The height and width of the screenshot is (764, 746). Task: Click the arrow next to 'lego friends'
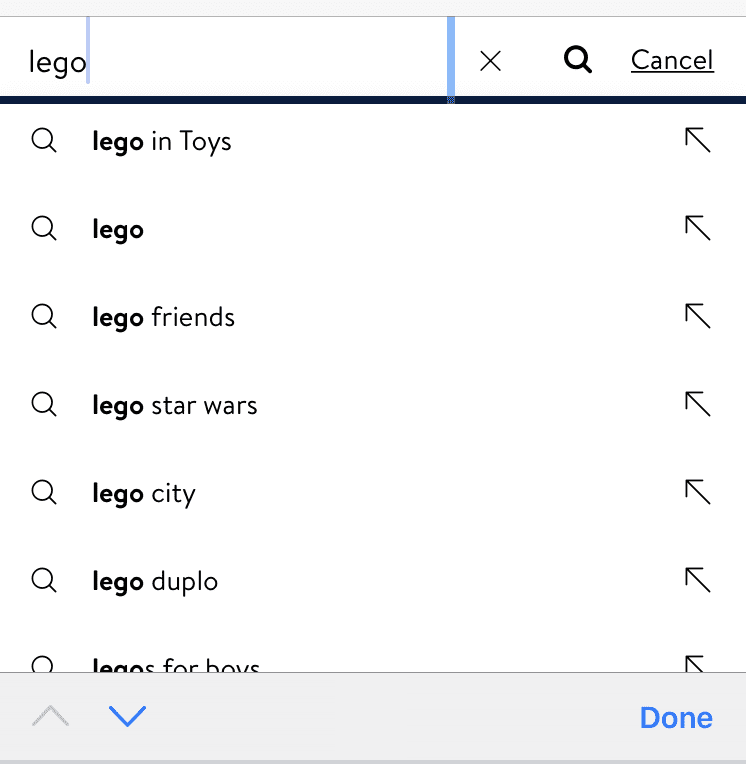point(698,316)
